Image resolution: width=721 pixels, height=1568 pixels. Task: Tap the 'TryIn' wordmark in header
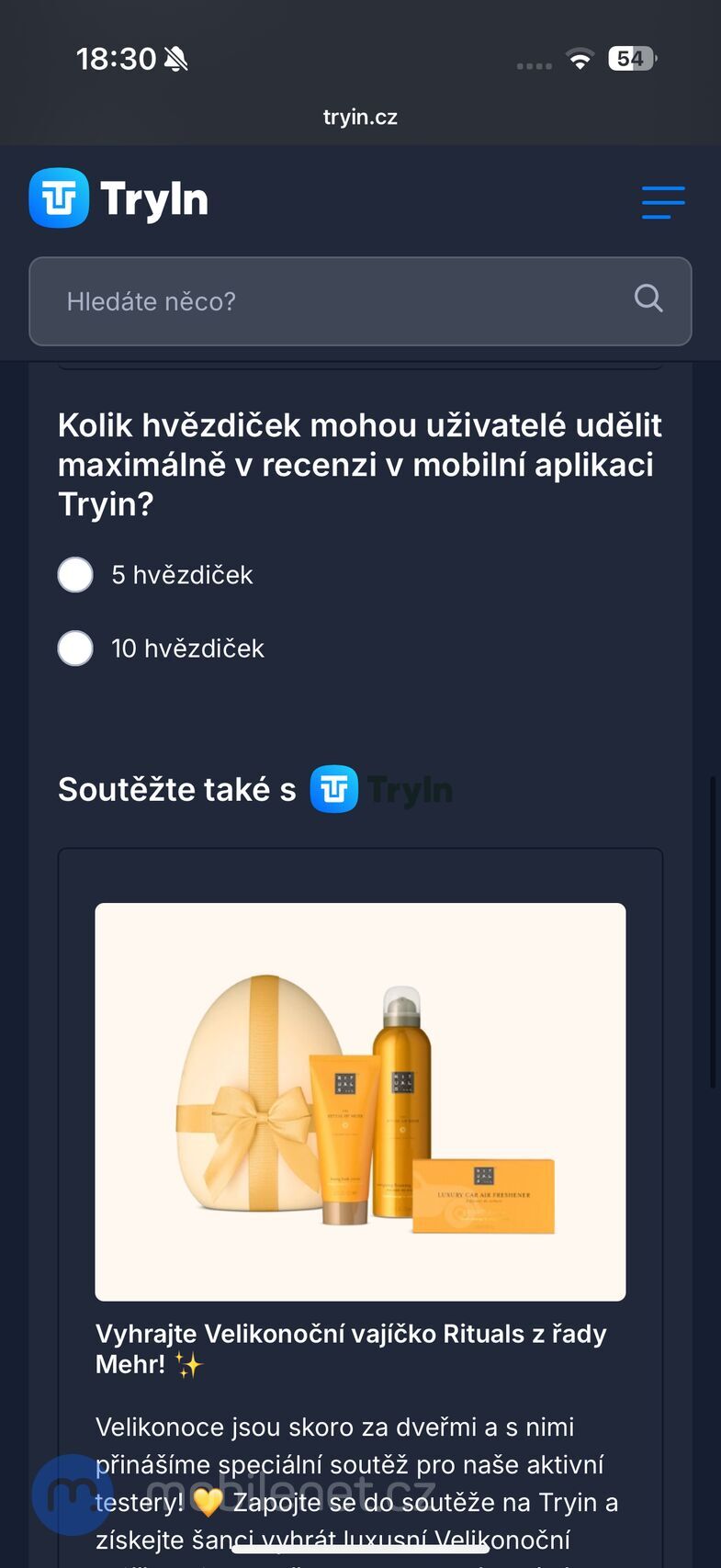152,197
